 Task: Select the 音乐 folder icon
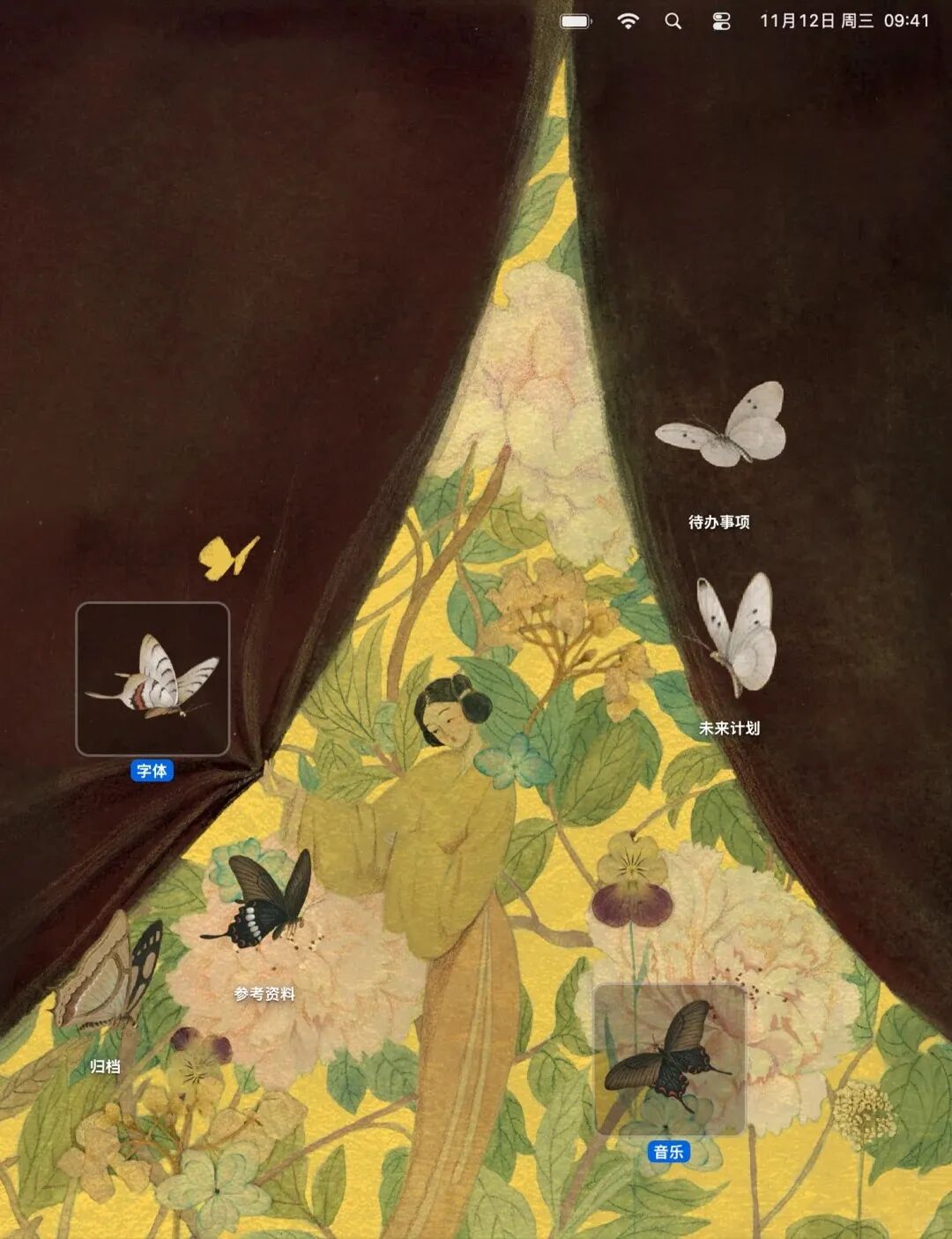pyautogui.click(x=669, y=1057)
